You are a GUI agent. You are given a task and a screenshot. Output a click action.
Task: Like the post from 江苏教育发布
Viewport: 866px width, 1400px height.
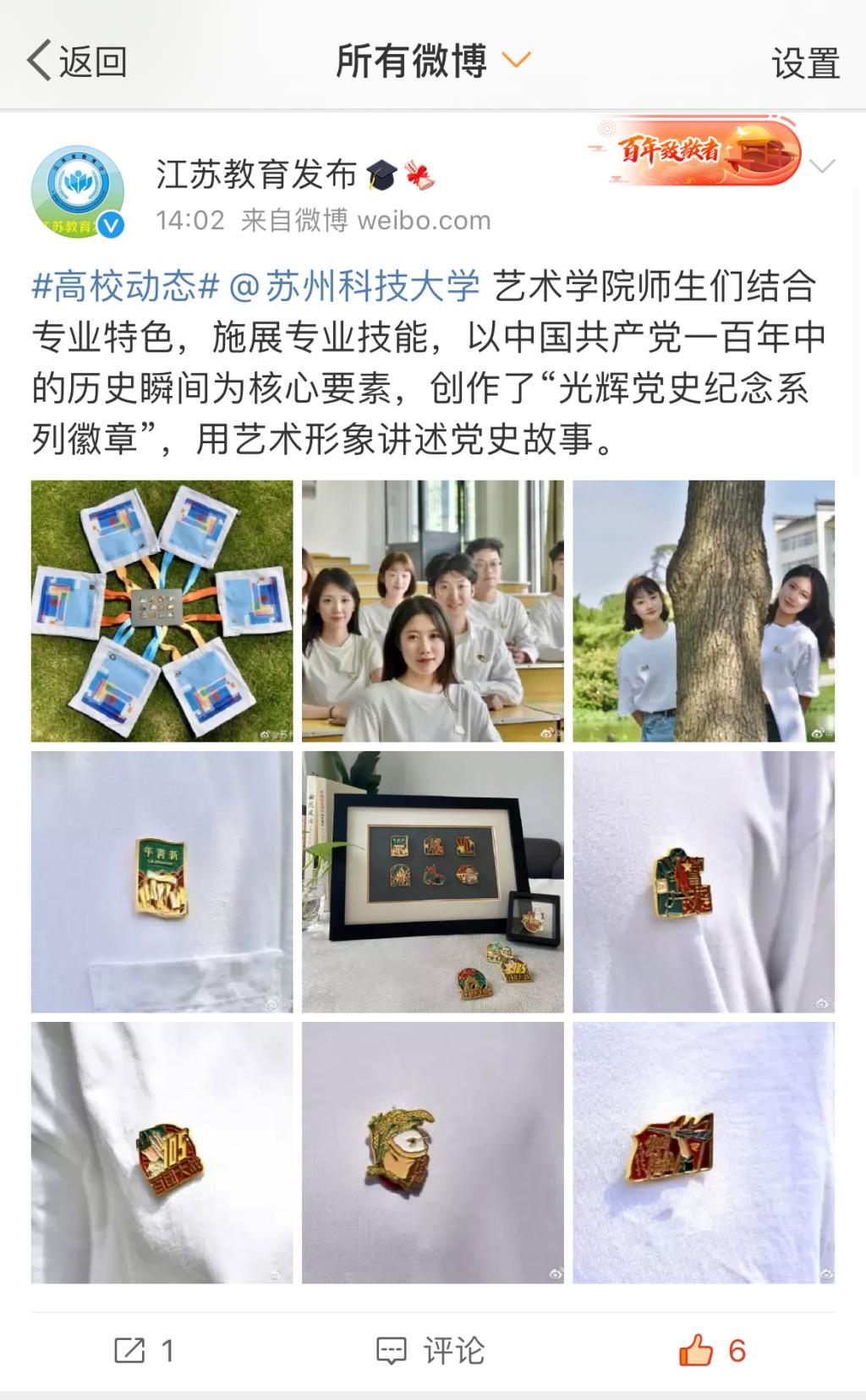click(712, 1351)
